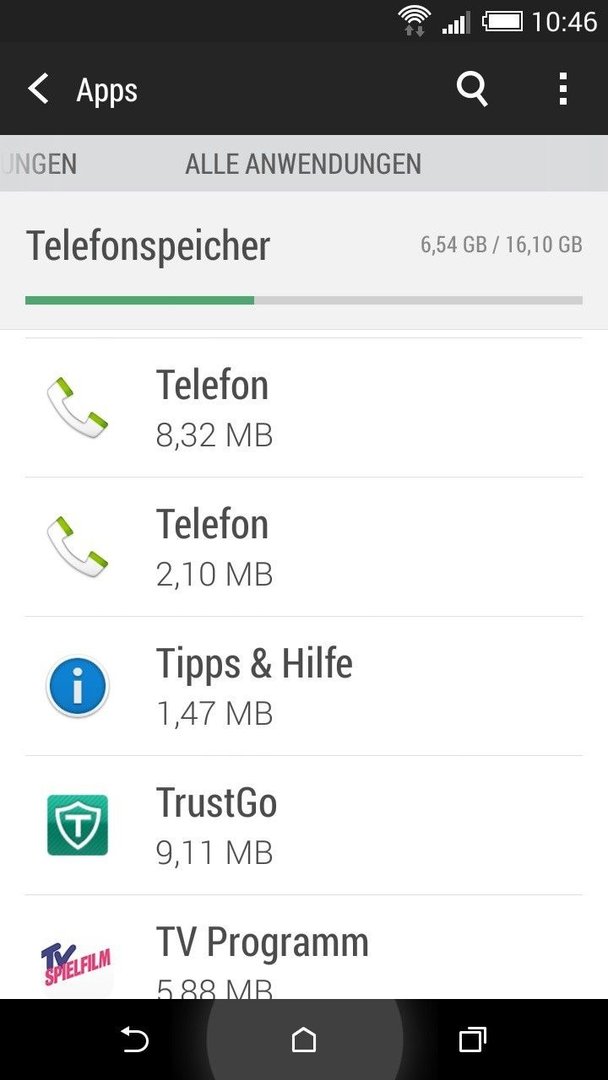Open the Telefon app with 2,10 MB
This screenshot has width=608, height=1080.
[x=304, y=547]
